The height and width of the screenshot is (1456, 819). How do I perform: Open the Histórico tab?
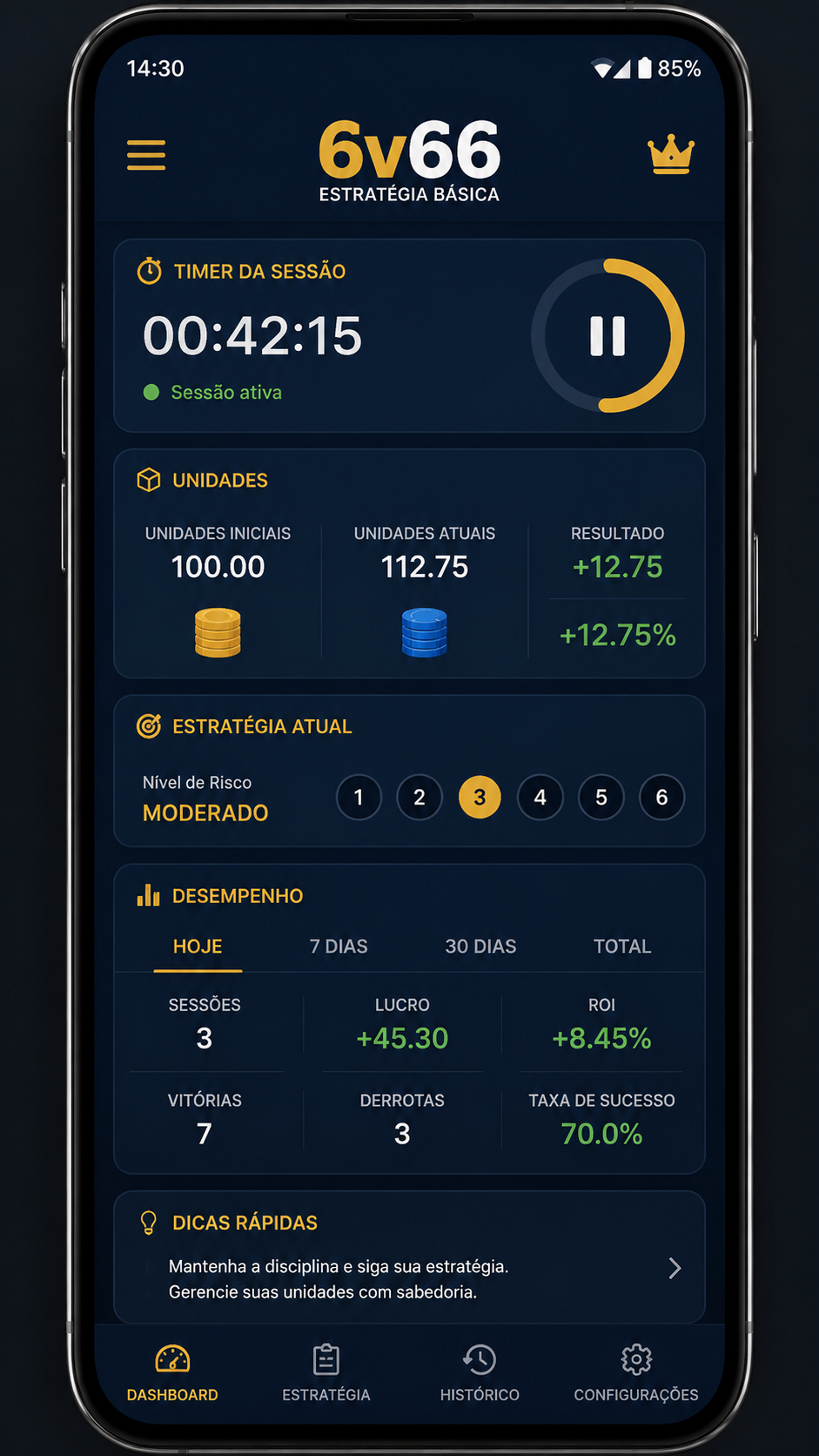[480, 1373]
